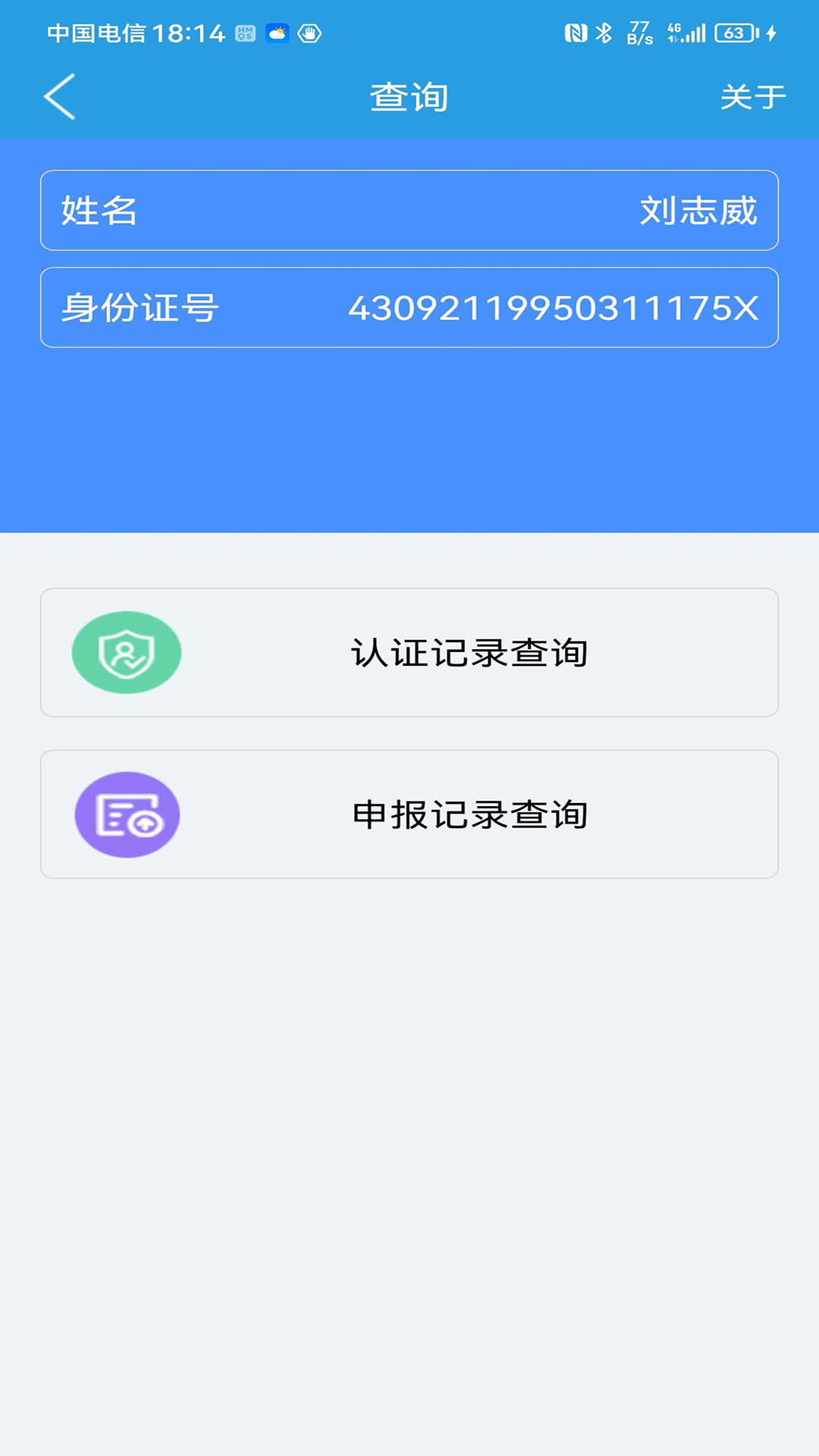Tap the purple declaration record icon

point(127,814)
